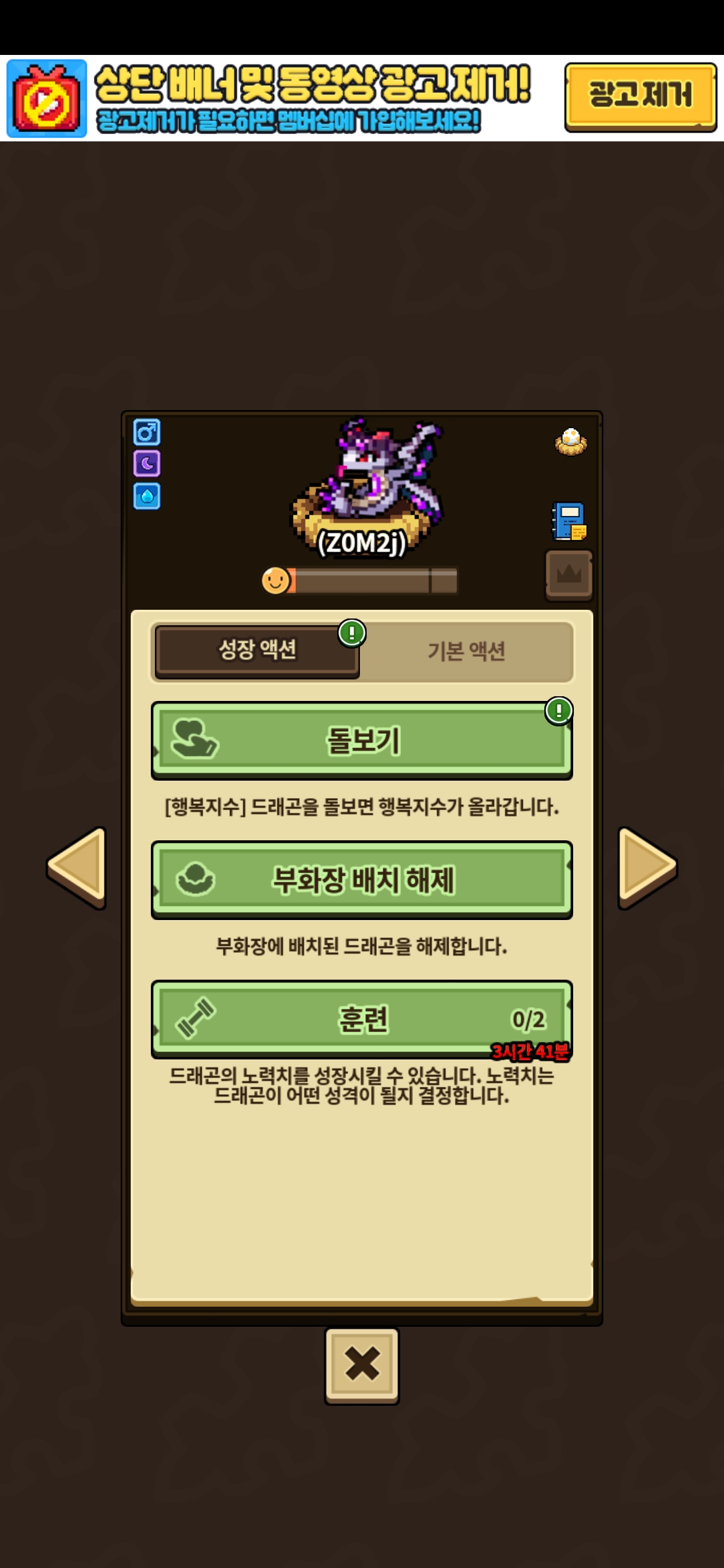The height and width of the screenshot is (1568, 724).
Task: Go to the next dragon with right arrow
Action: click(648, 868)
